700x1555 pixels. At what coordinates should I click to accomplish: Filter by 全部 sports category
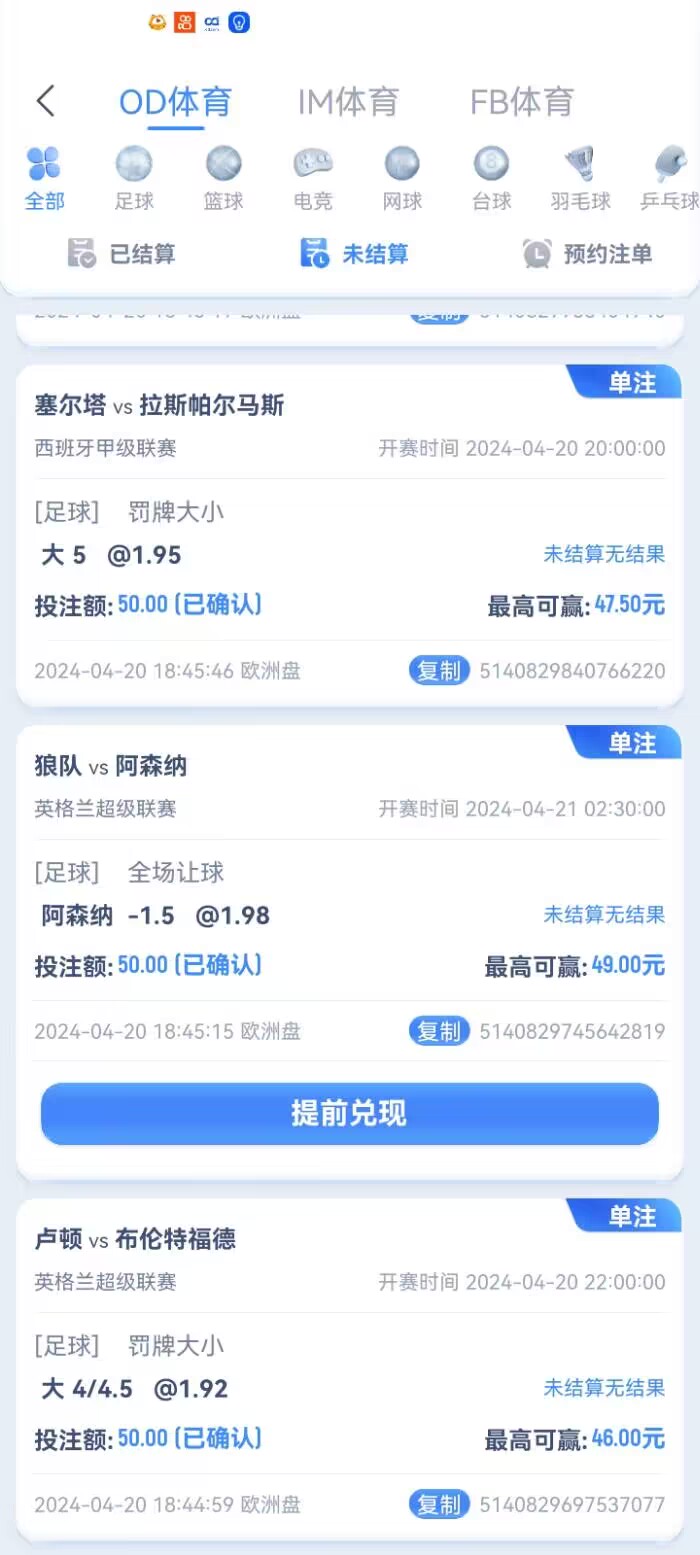click(44, 178)
